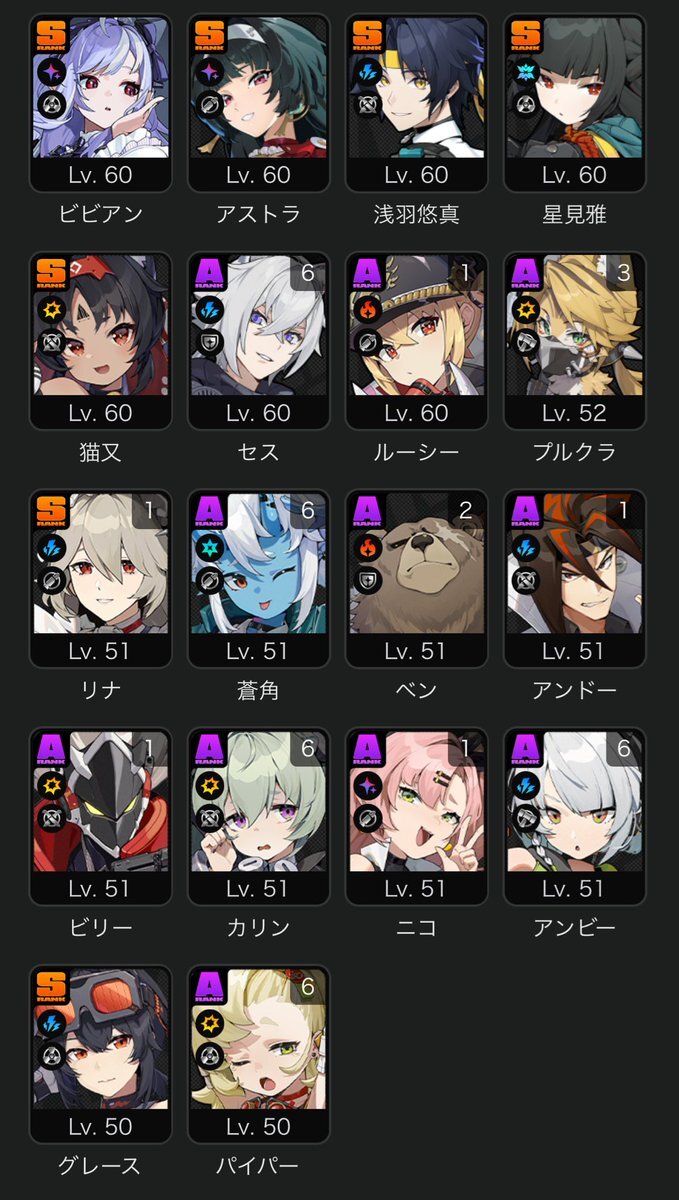
Task: Open グレース Lv. 50 card
Action: (x=100, y=1054)
